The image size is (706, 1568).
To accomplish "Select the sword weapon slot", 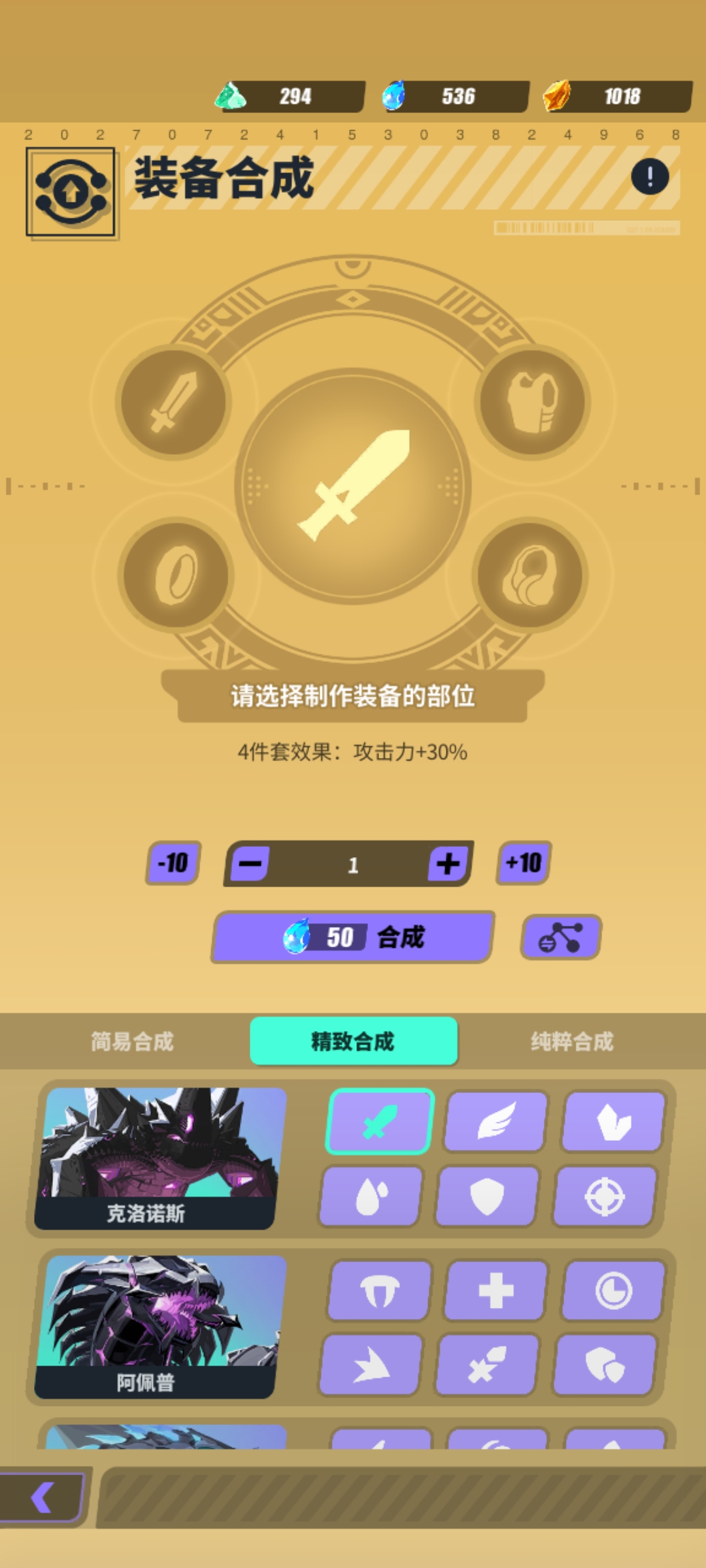I will 174,401.
